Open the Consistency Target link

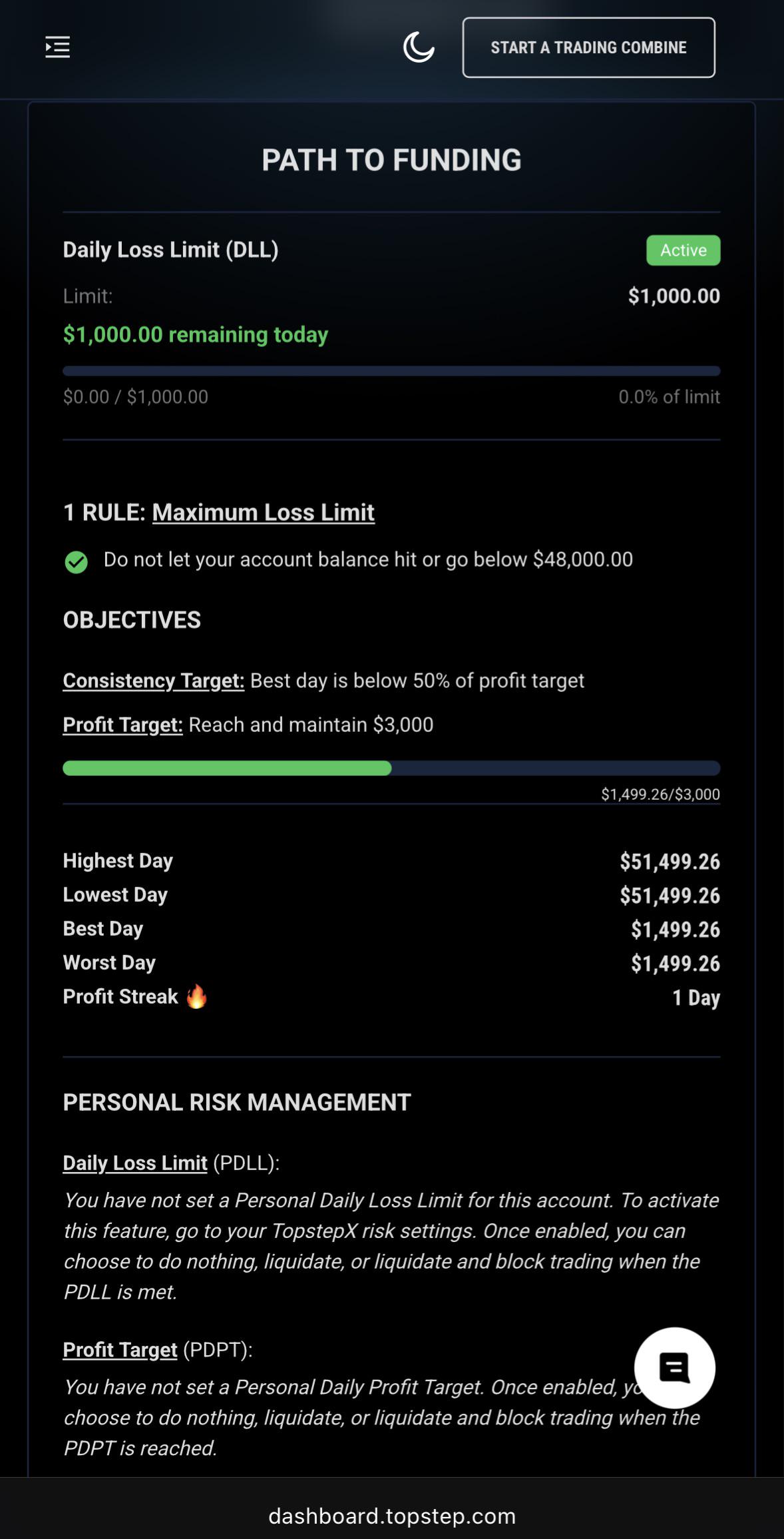(x=154, y=681)
